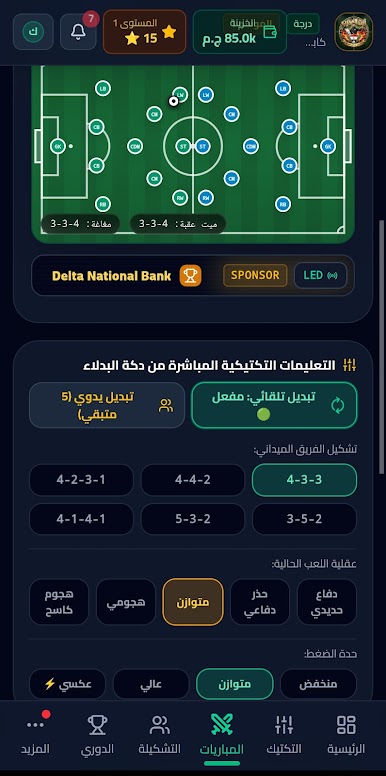Open the profile button with letter ك

pyautogui.click(x=33, y=32)
